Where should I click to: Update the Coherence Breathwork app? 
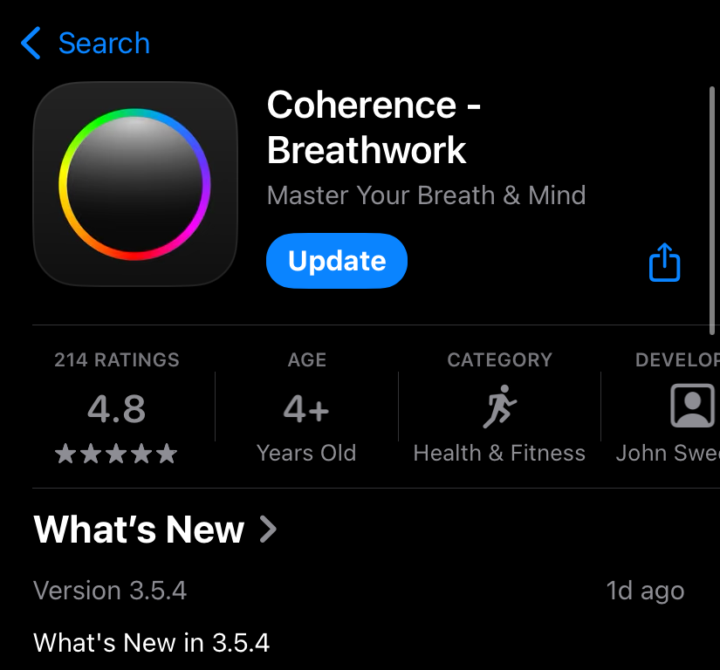(x=337, y=261)
